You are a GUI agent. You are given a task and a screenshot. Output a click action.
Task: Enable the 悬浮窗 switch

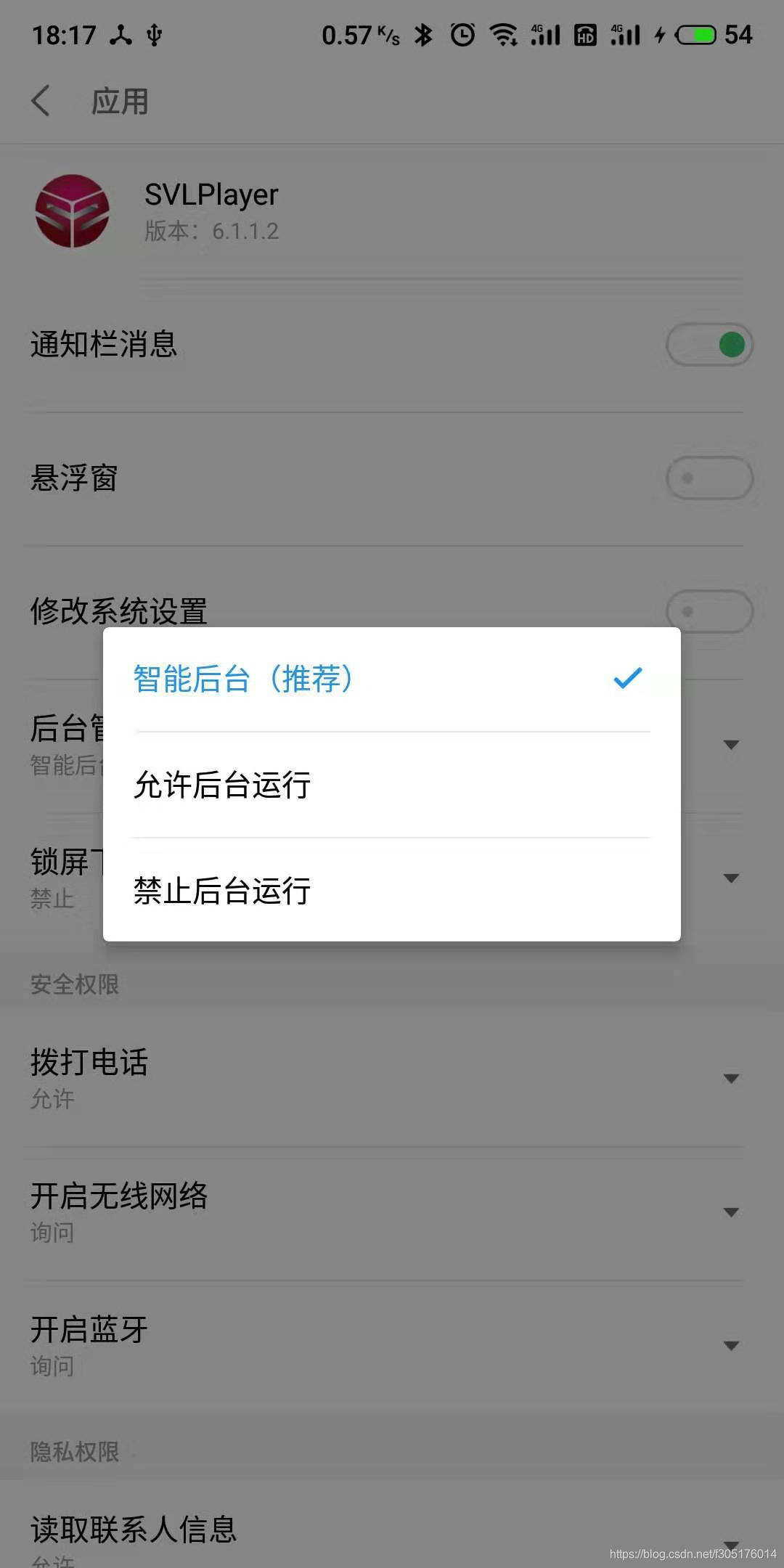tap(709, 478)
